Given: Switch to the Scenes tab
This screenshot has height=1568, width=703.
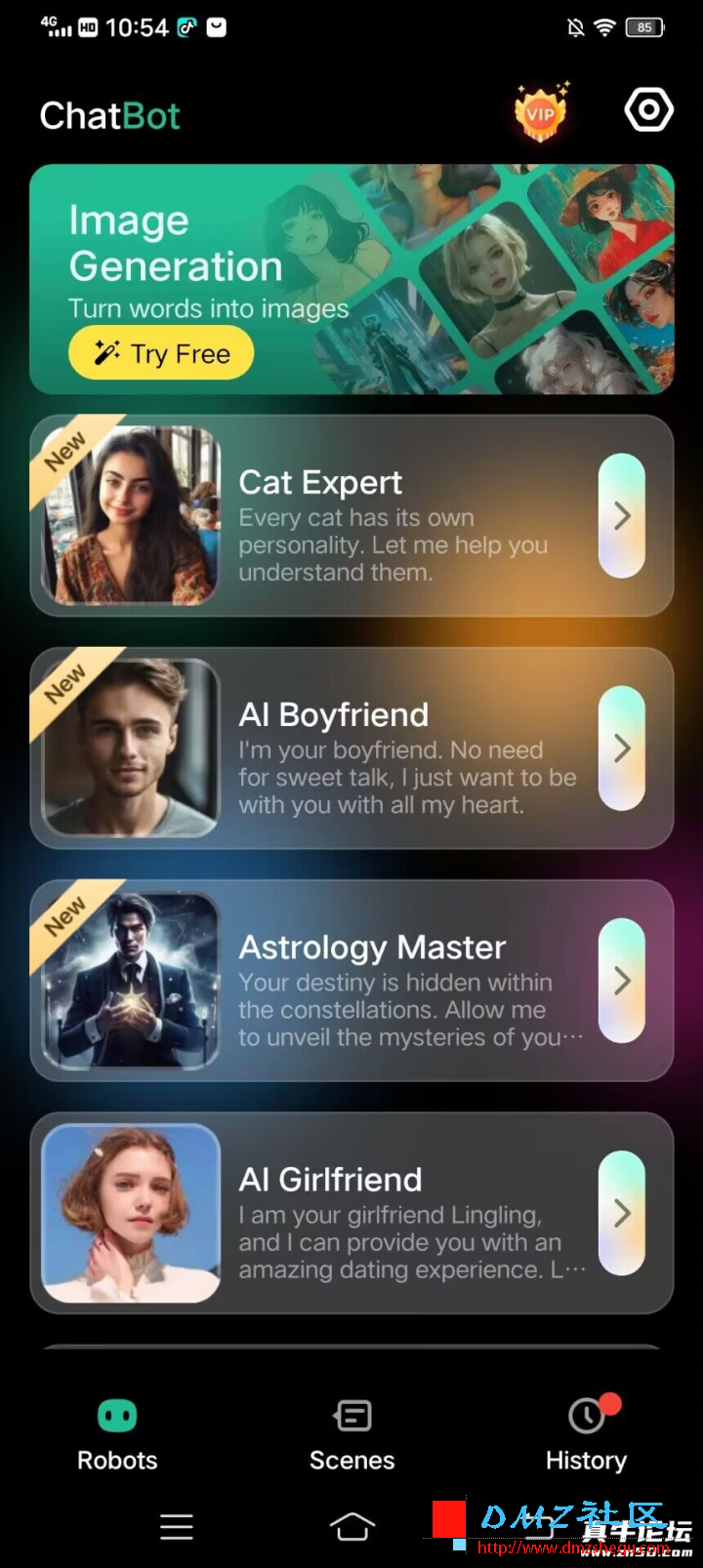Looking at the screenshot, I should point(351,1434).
